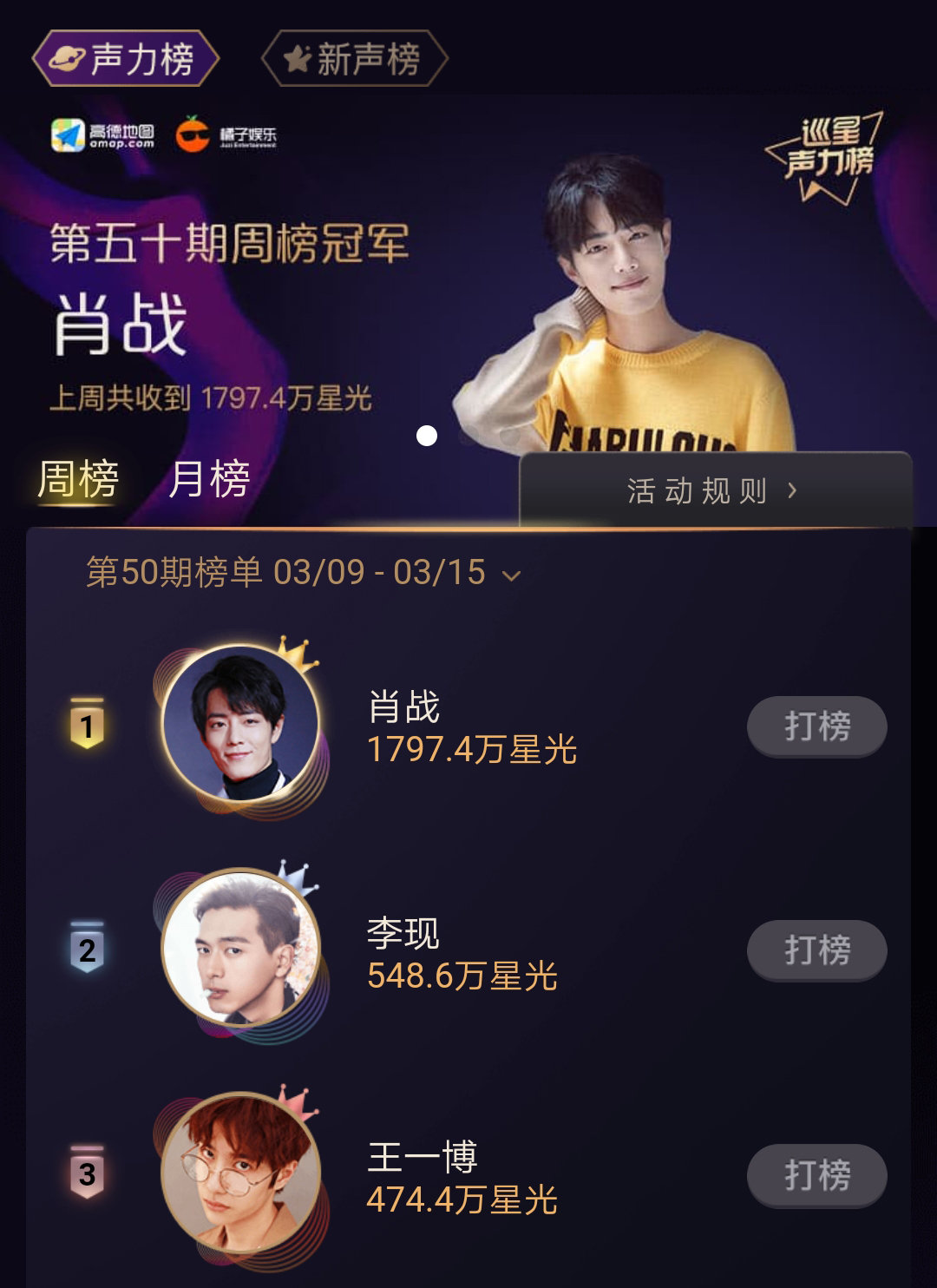This screenshot has height=1288, width=937.
Task: Select the 周榜 weekly ranking tab
Action: (78, 479)
